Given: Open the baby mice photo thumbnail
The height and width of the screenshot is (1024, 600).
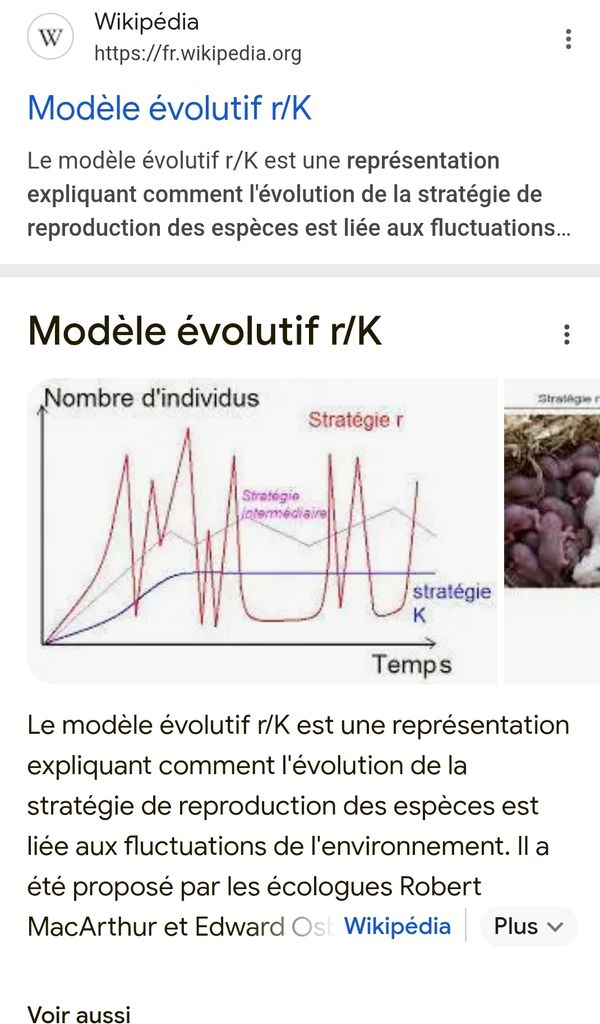Looking at the screenshot, I should [552, 531].
